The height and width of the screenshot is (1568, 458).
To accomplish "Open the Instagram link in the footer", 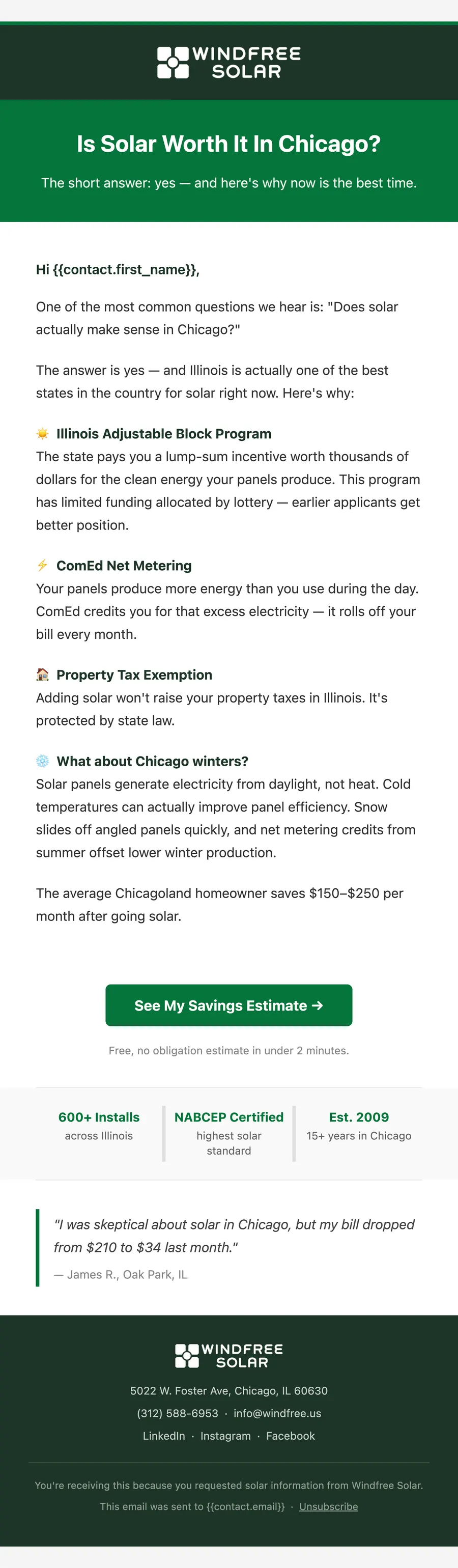I will (225, 1435).
